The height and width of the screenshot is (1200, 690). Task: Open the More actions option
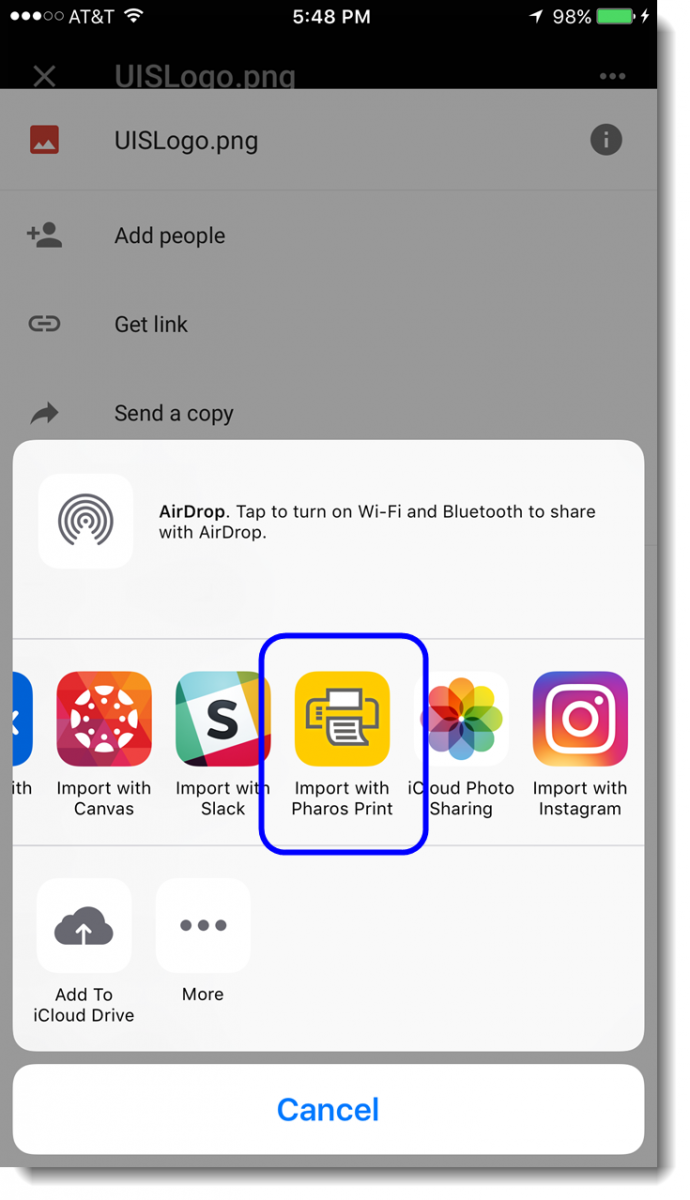pyautogui.click(x=203, y=926)
